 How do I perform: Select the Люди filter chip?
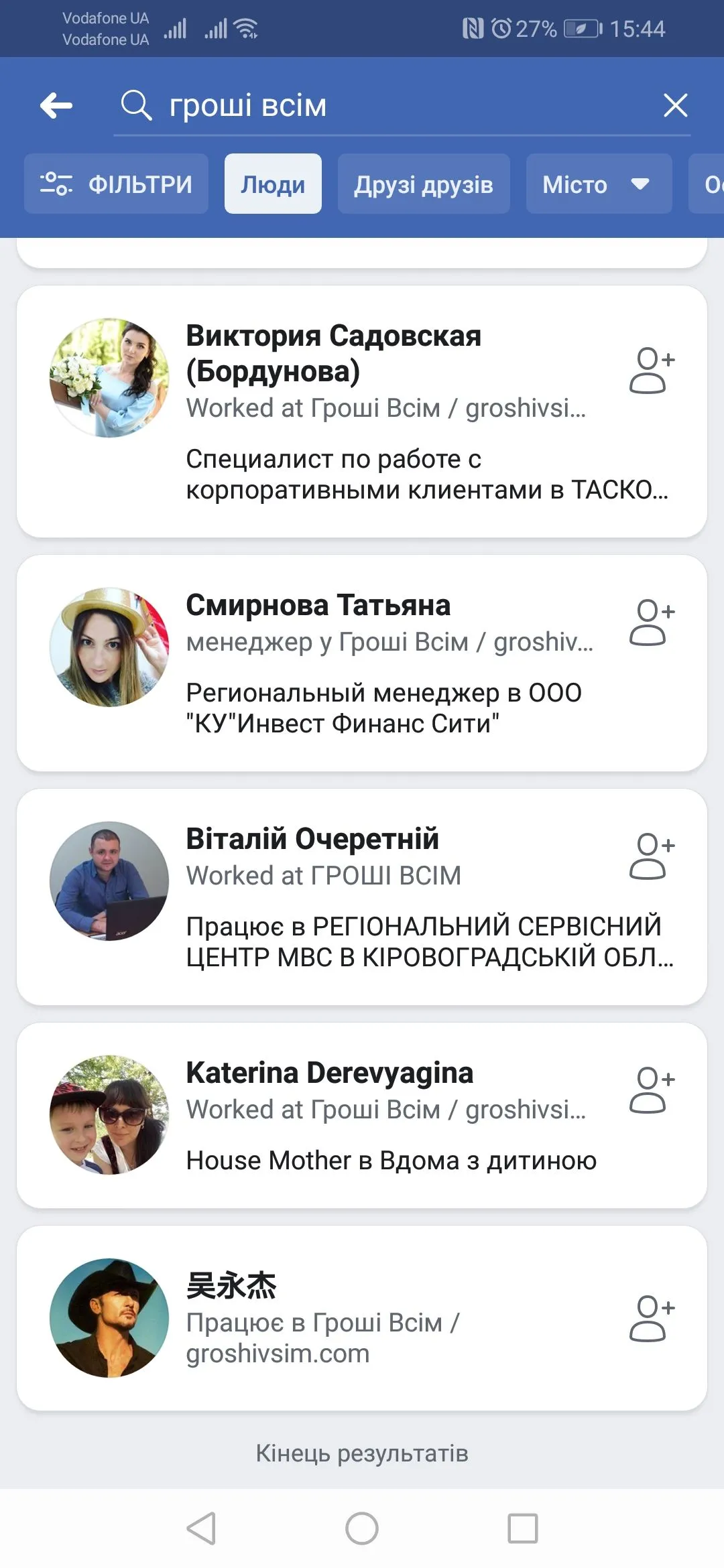(x=273, y=184)
